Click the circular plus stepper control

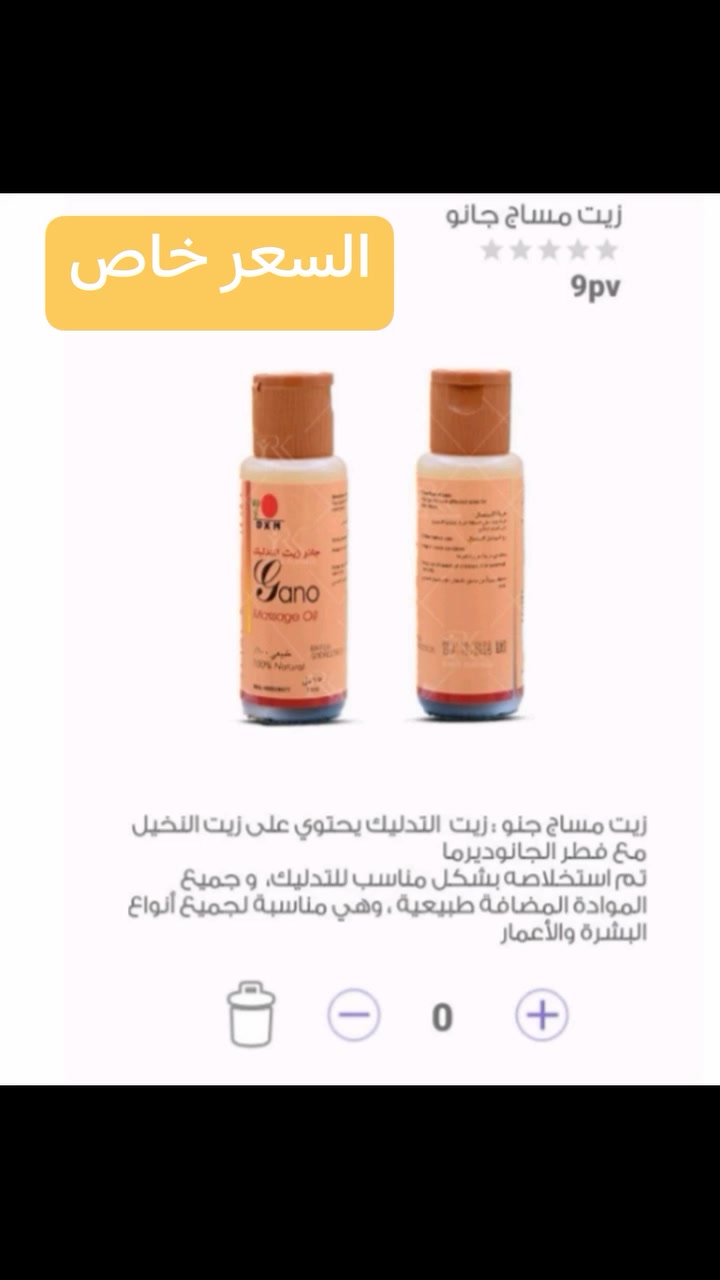[541, 1014]
